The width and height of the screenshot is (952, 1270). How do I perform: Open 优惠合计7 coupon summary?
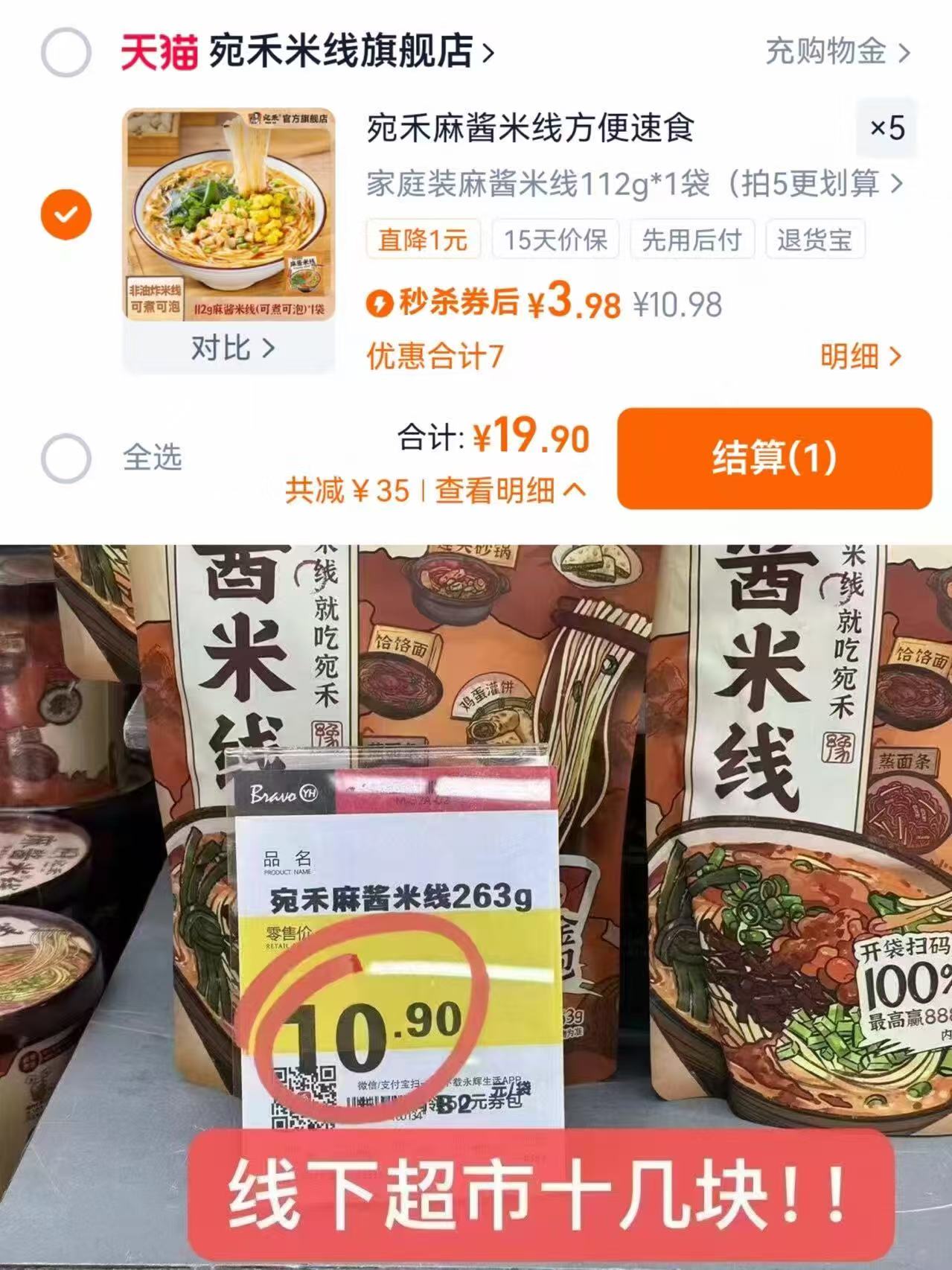click(435, 357)
